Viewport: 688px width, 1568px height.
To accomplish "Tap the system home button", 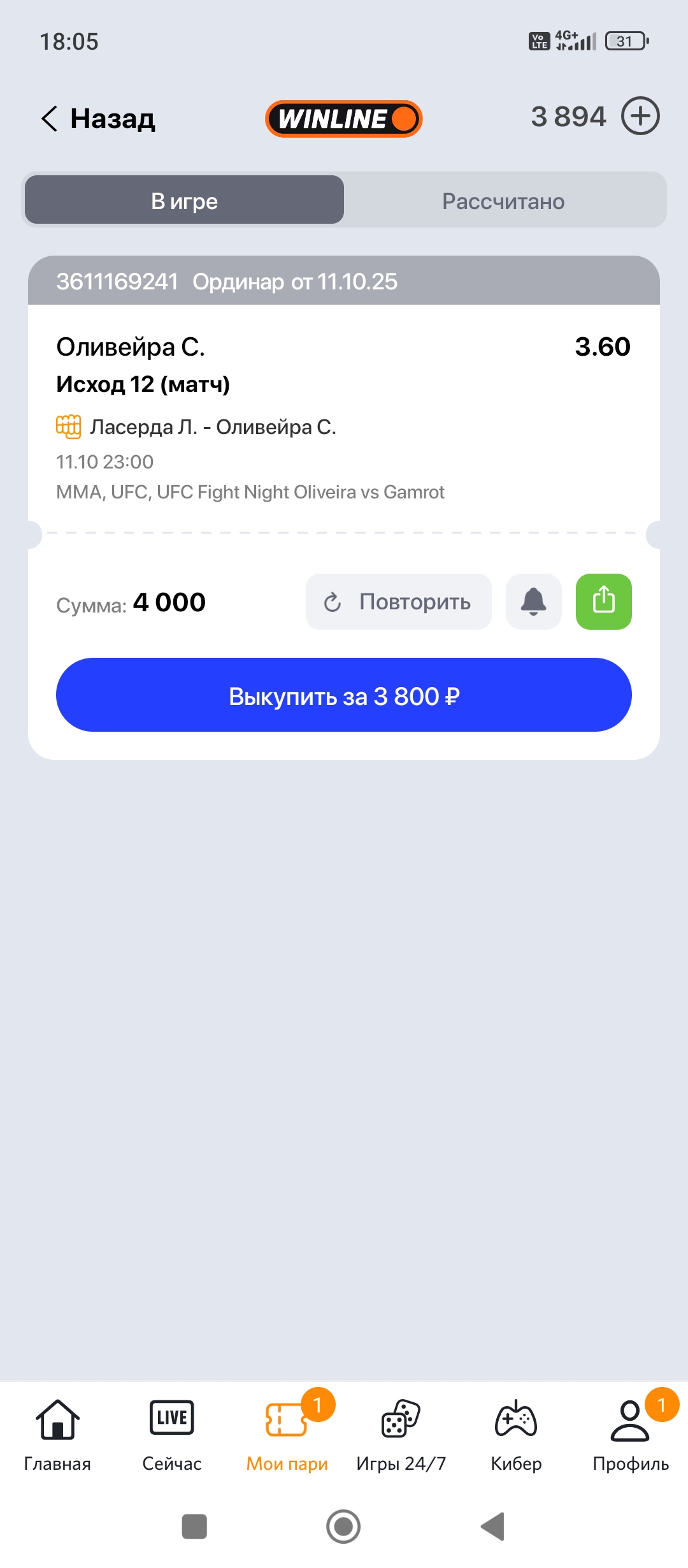I will (344, 1527).
